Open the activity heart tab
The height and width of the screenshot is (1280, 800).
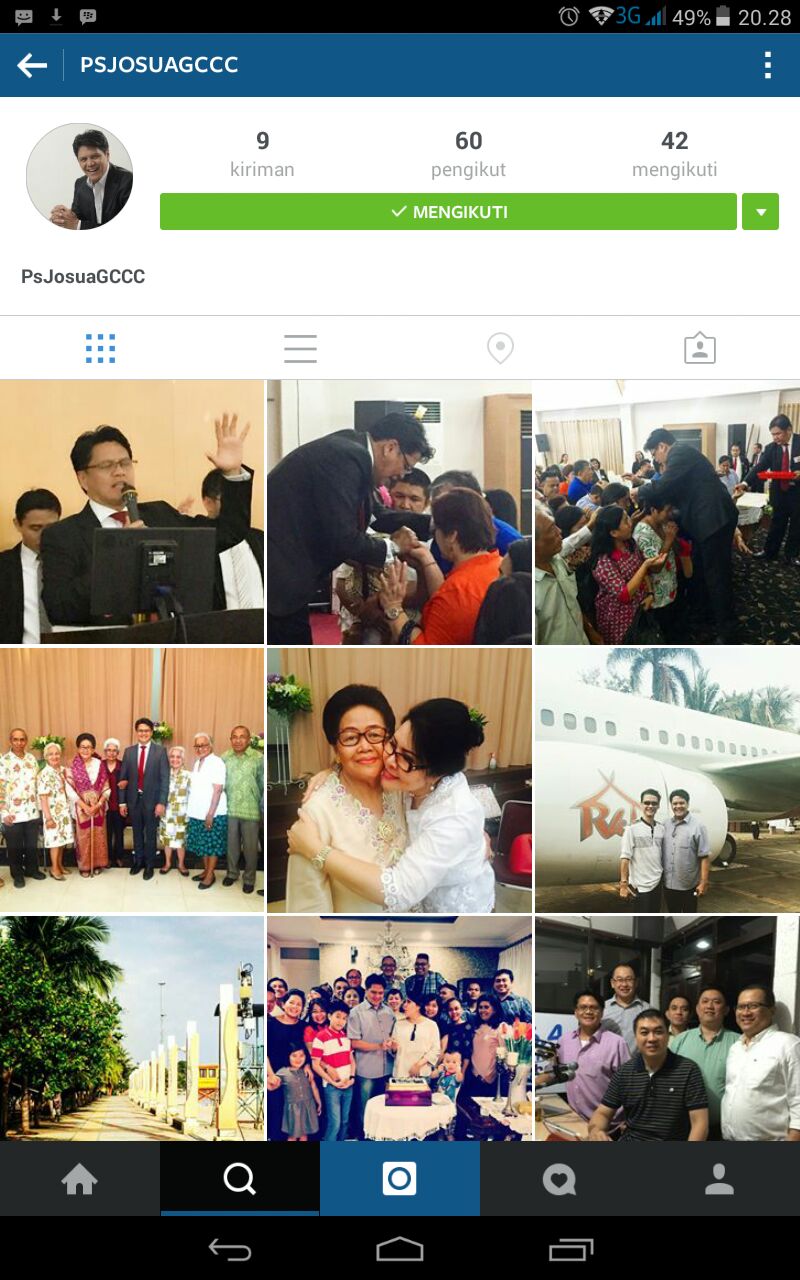pyautogui.click(x=559, y=1180)
